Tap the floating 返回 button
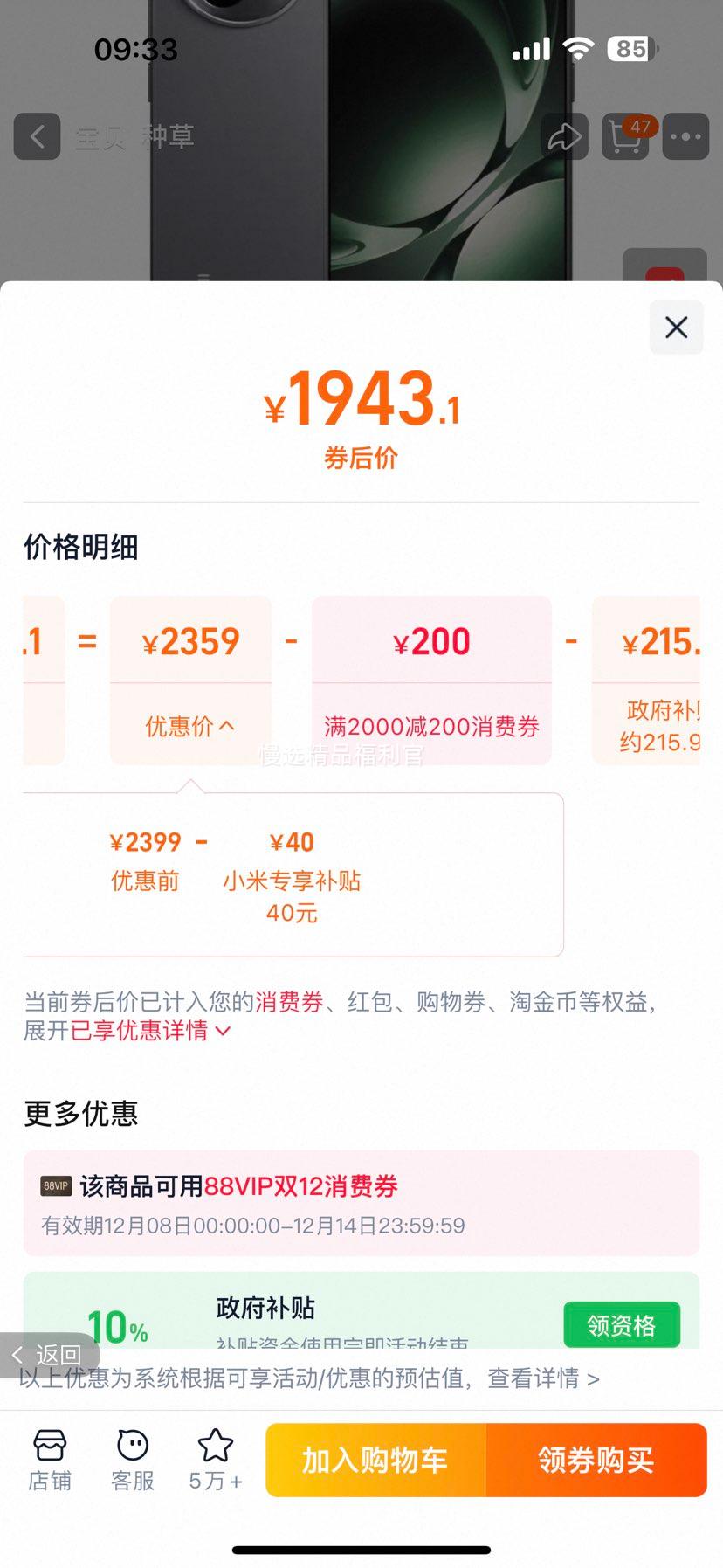Image resolution: width=723 pixels, height=1568 pixels. (48, 1354)
